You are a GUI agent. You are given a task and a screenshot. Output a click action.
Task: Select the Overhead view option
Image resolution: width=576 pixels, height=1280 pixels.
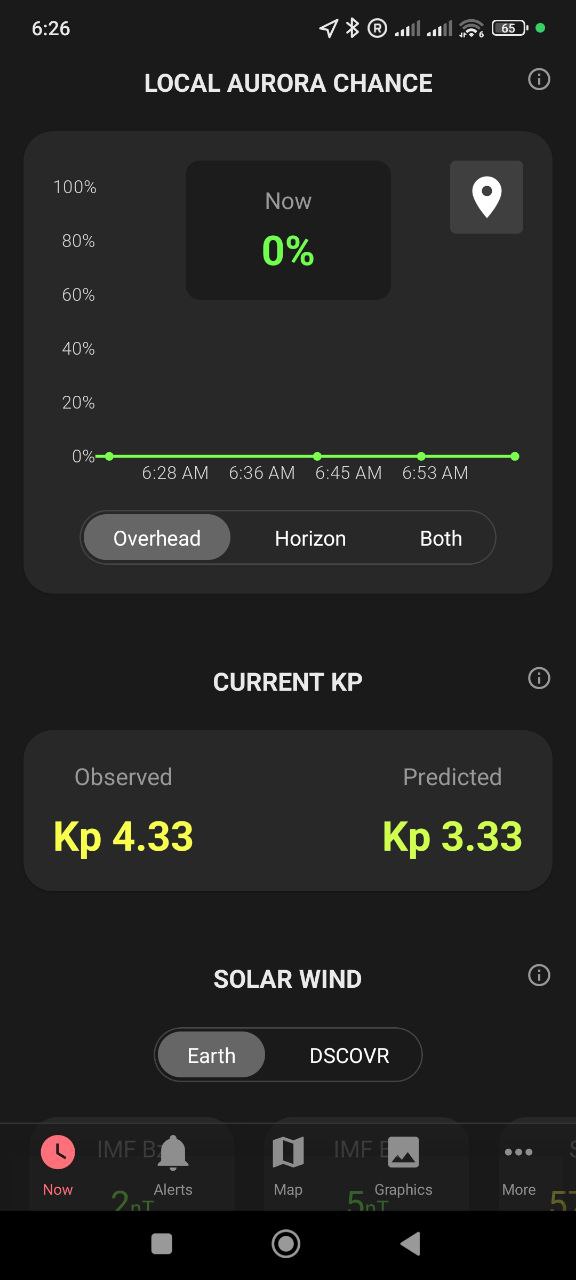157,538
